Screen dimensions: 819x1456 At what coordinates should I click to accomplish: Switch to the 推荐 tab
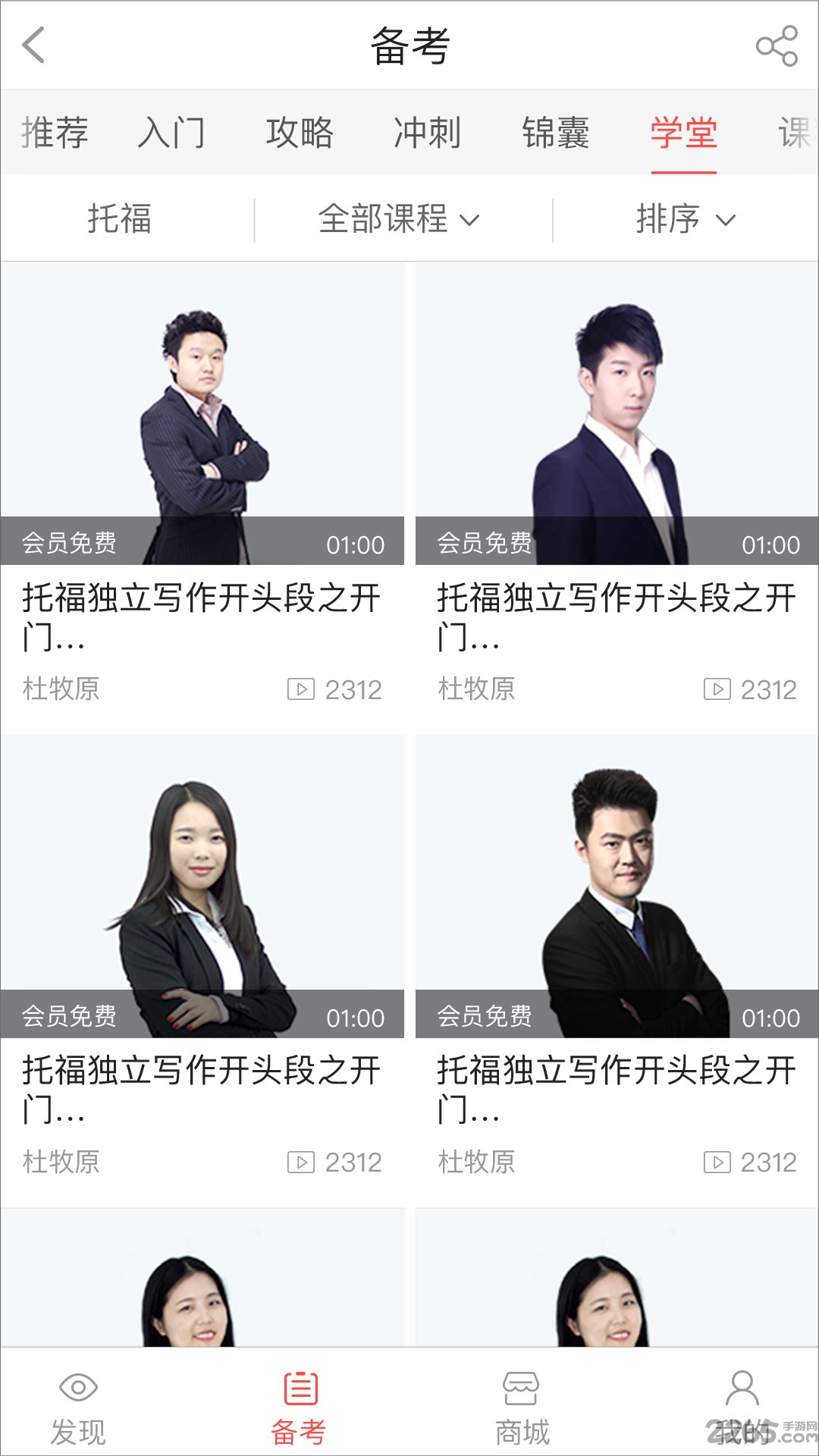coord(55,133)
